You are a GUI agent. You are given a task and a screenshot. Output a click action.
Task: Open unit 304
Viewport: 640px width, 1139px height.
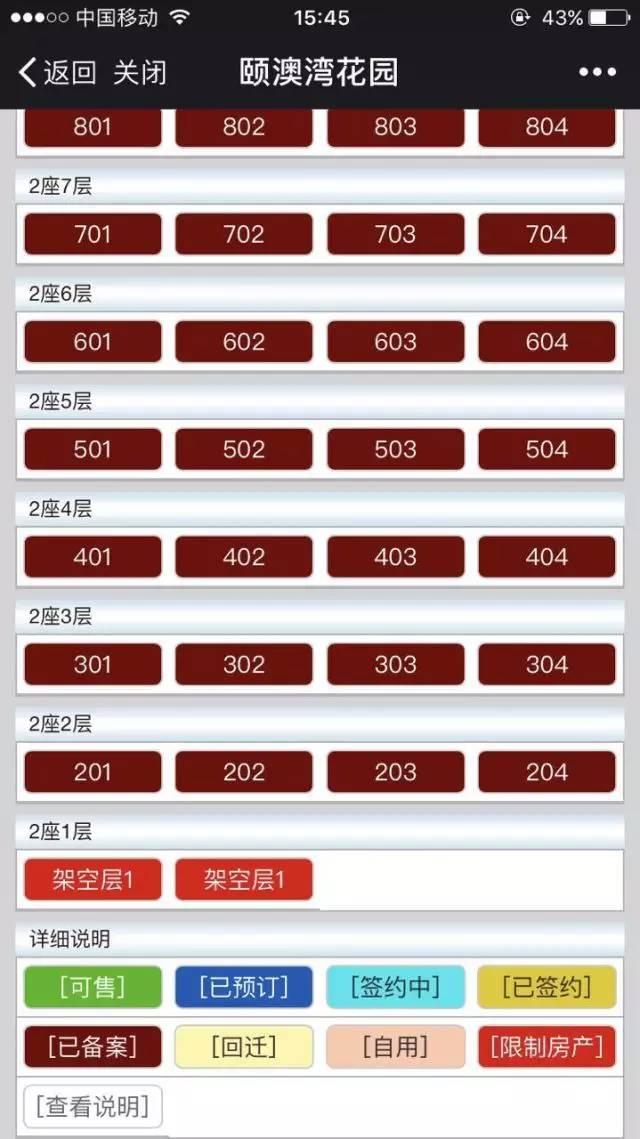[546, 664]
